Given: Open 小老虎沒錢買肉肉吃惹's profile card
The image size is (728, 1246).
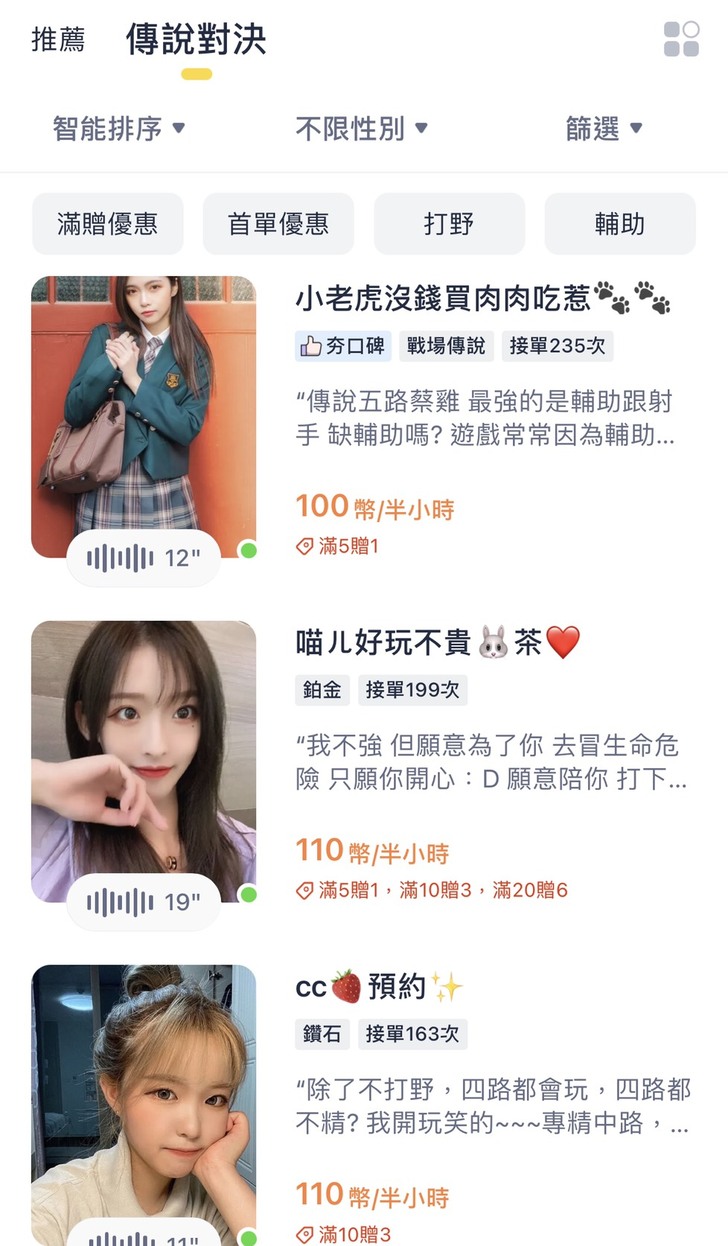Looking at the screenshot, I should (x=482, y=298).
